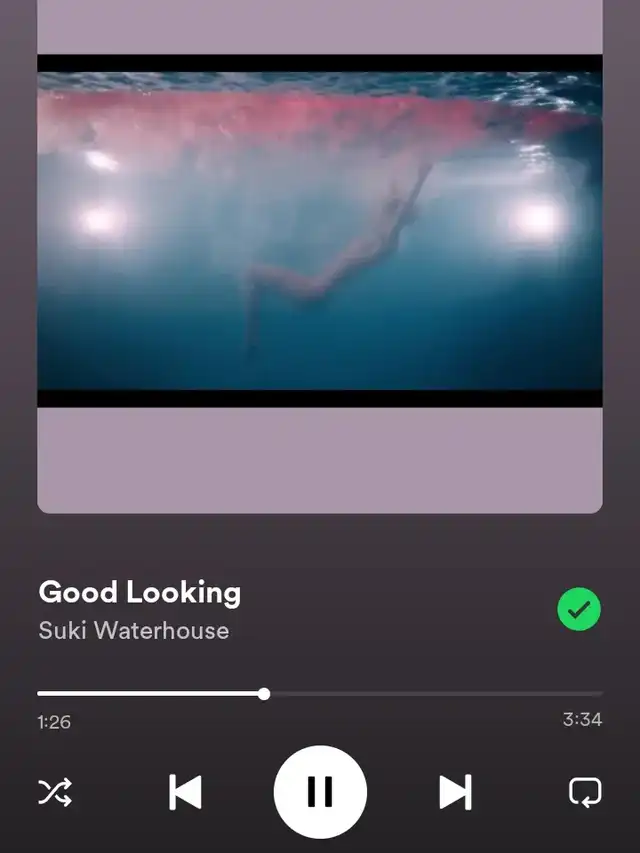Remove Good Looking from liked songs
Image resolution: width=640 pixels, height=853 pixels.
579,610
